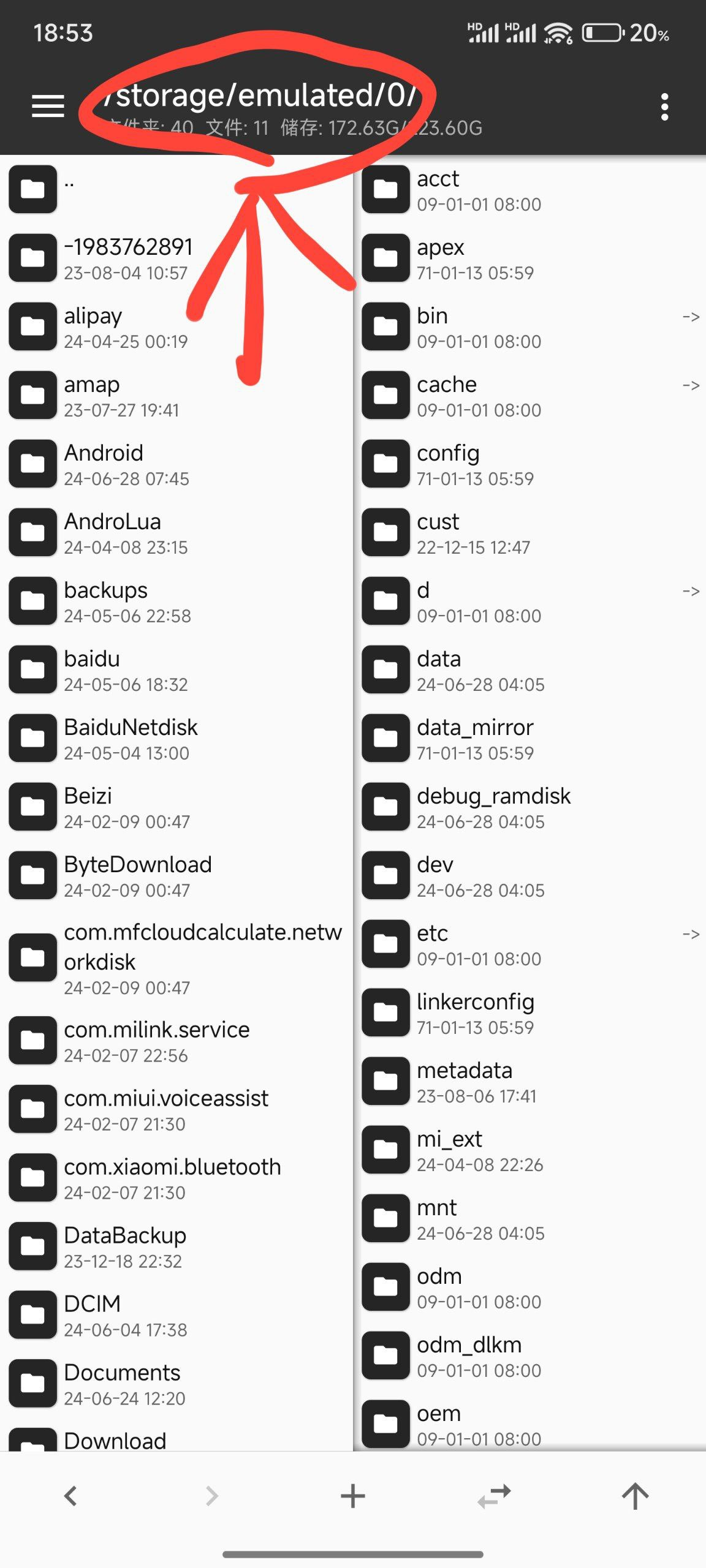Open the hamburger drawer menu

48,107
